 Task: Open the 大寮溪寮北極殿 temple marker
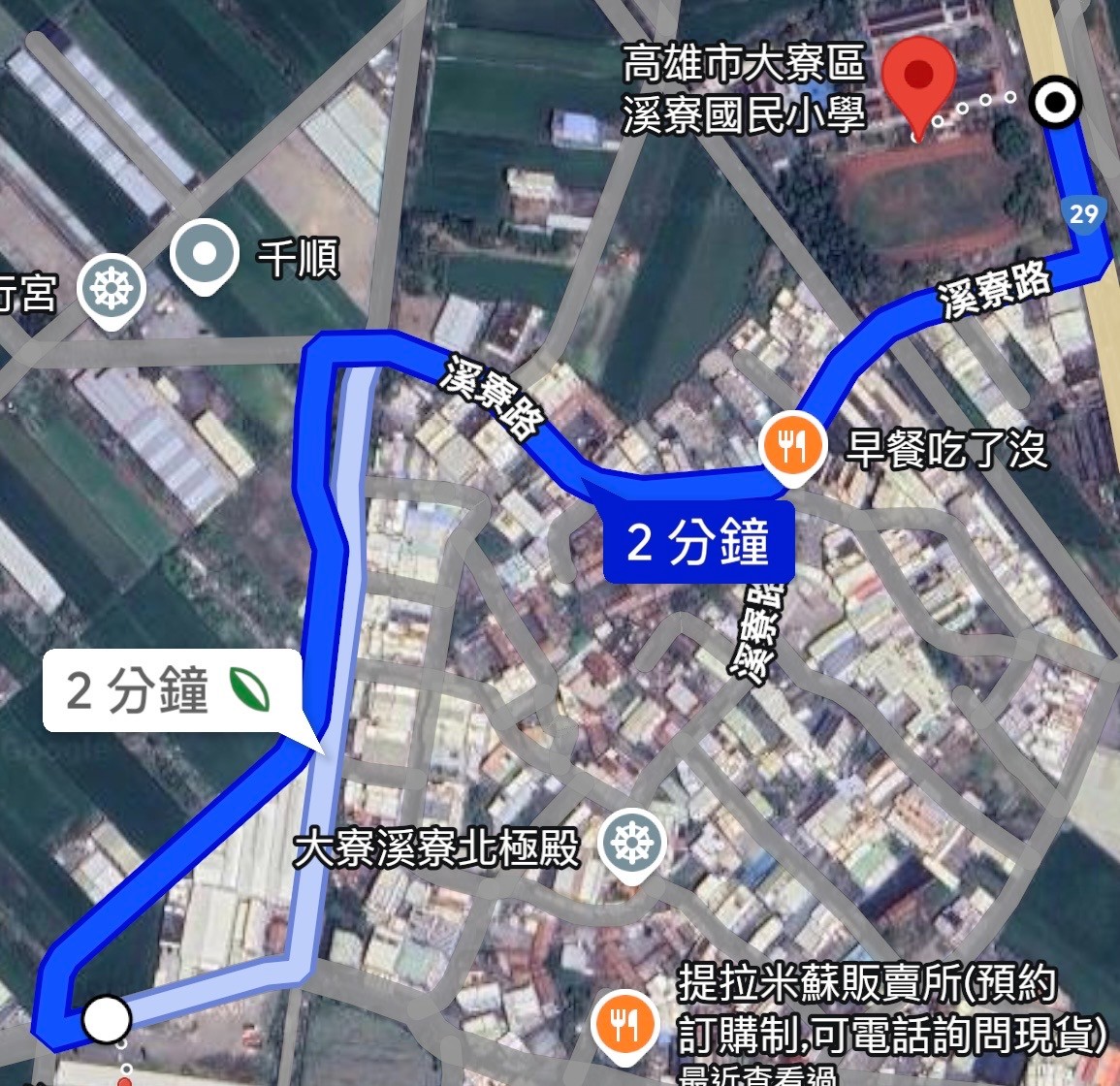(x=632, y=844)
